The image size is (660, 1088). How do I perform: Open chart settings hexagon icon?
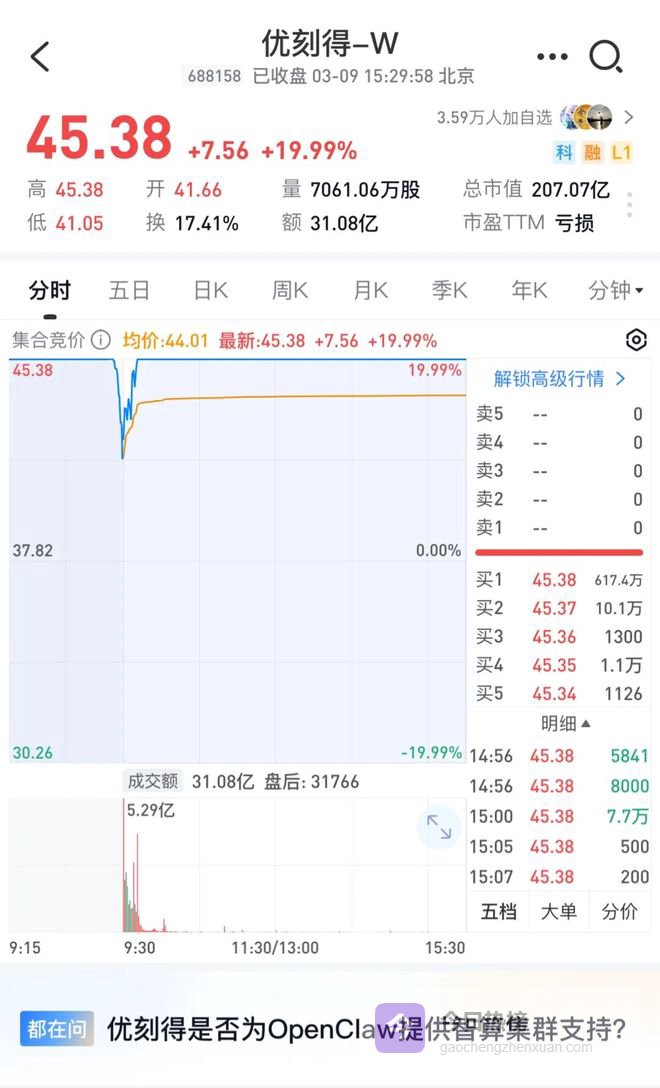(636, 341)
